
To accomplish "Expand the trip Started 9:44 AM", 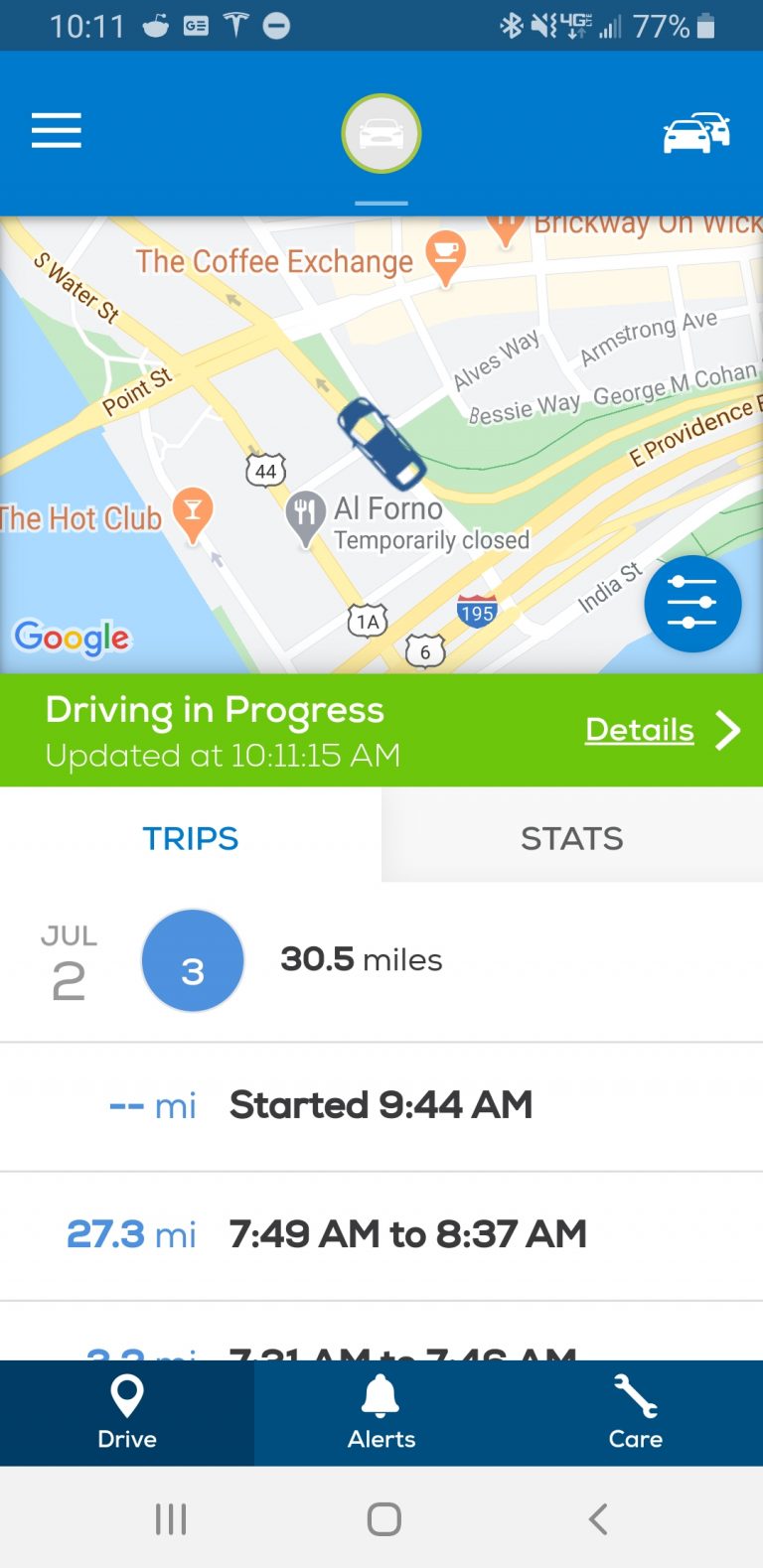I will coord(381,1104).
